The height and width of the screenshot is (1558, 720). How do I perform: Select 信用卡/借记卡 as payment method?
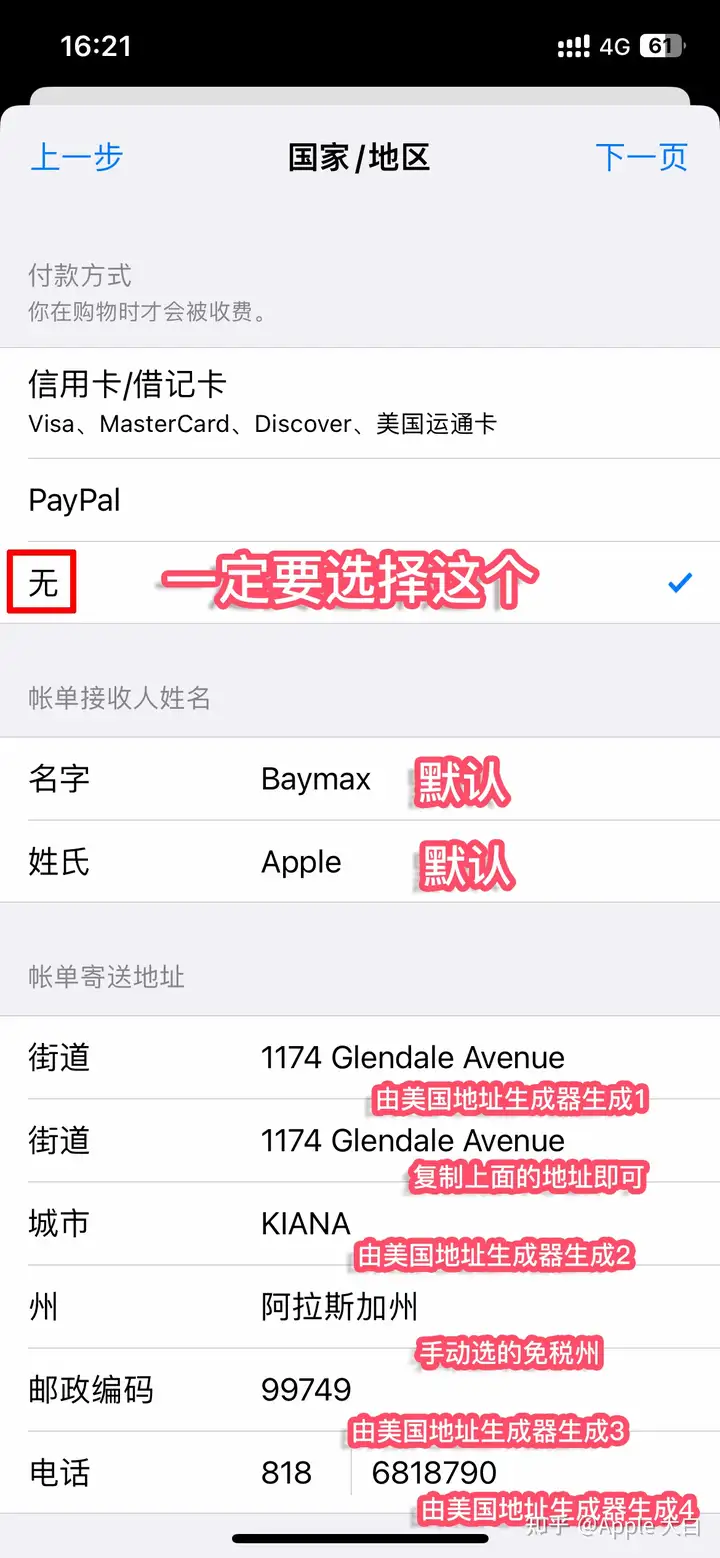tap(360, 400)
